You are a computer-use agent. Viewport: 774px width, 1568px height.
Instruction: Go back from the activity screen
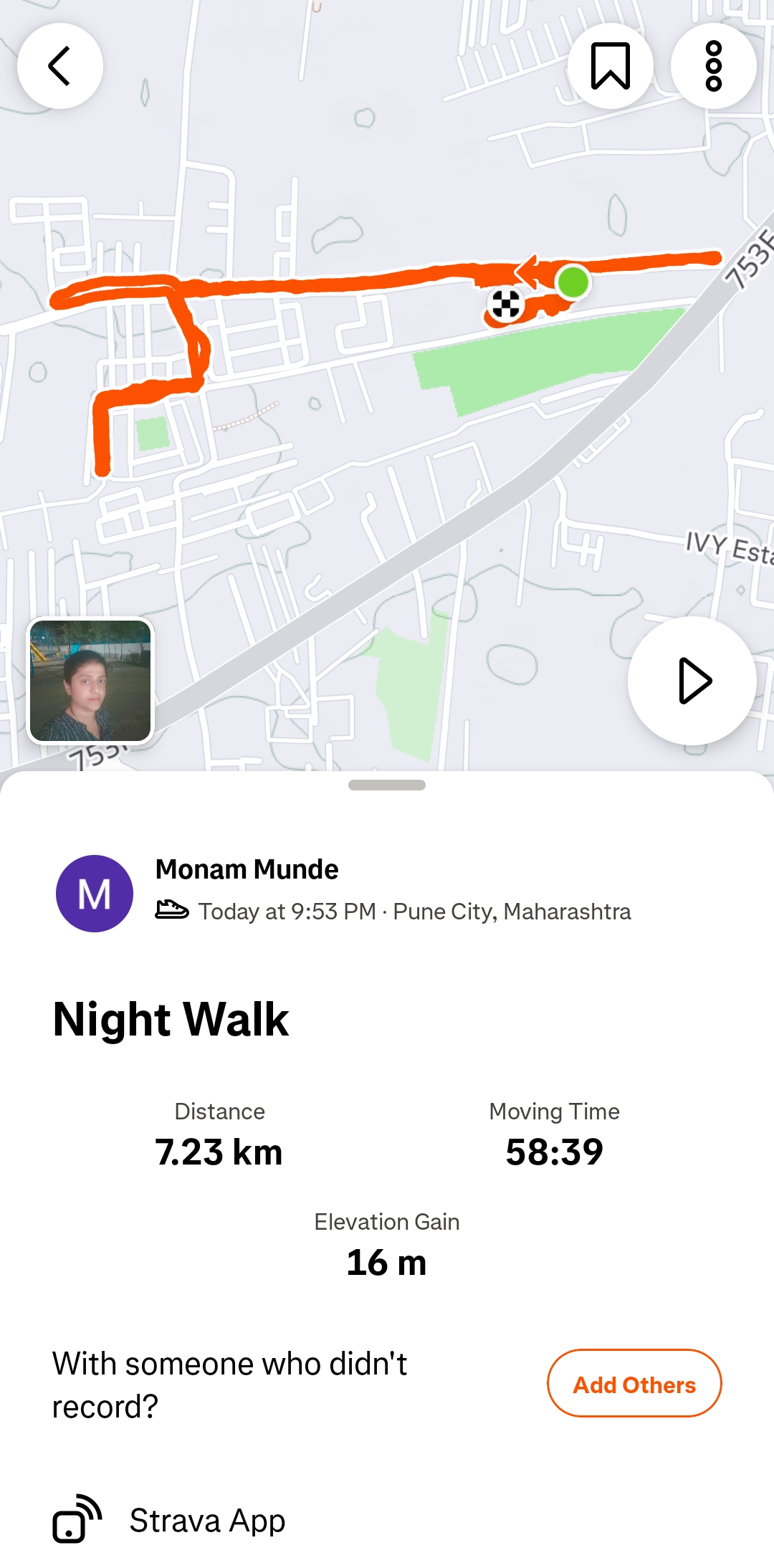pos(60,66)
